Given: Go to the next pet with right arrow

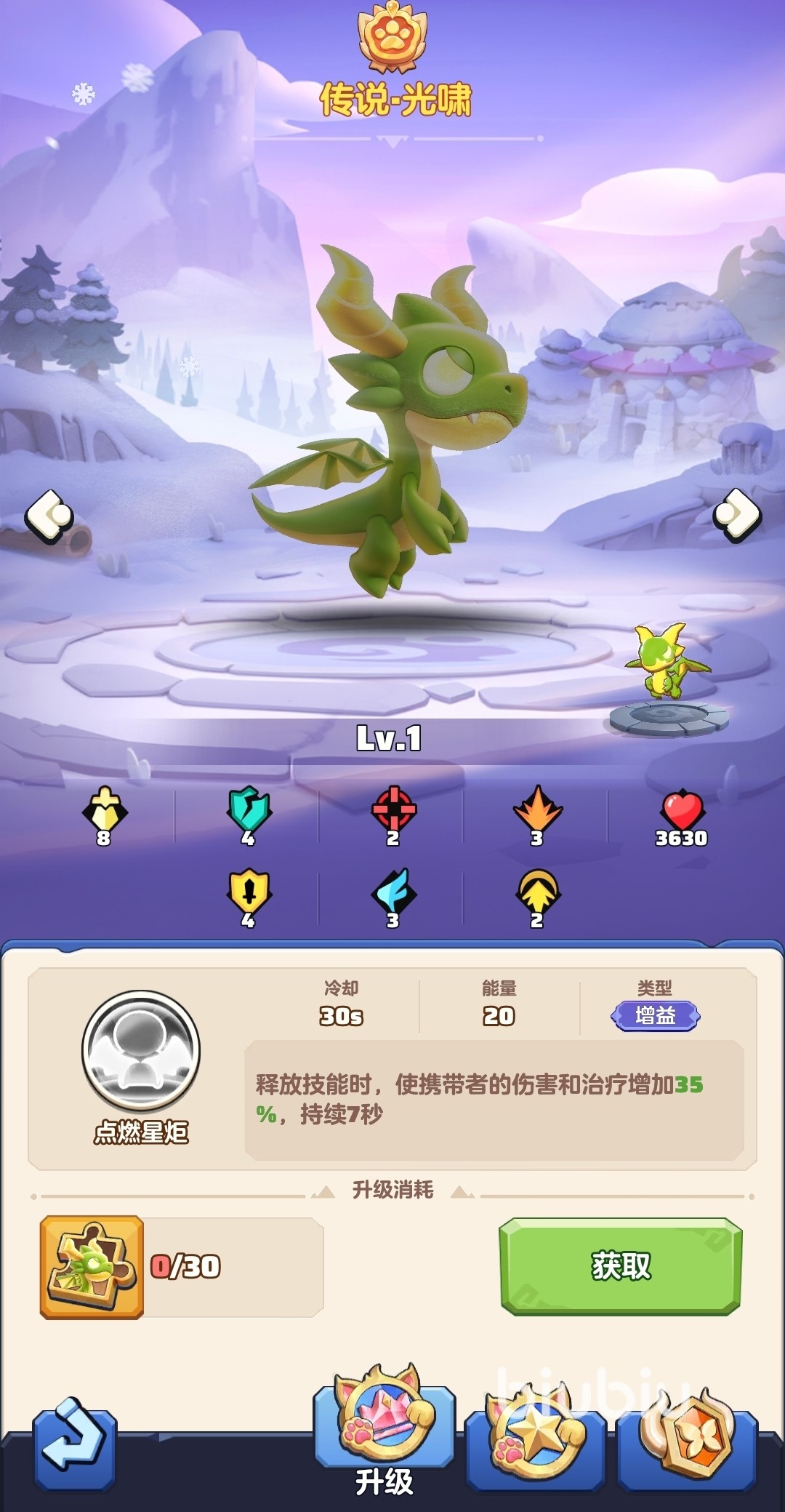Looking at the screenshot, I should point(736,514).
